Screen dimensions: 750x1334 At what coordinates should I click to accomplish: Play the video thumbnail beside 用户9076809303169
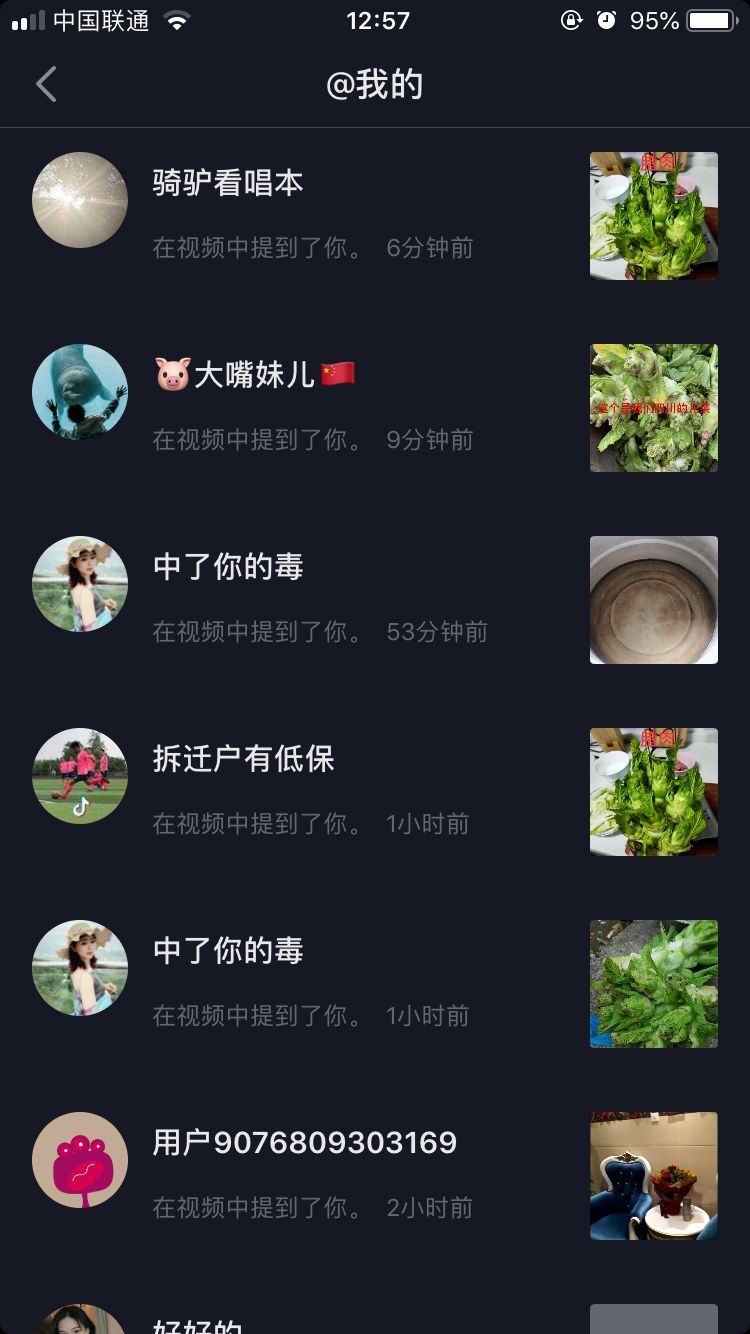pos(654,1176)
